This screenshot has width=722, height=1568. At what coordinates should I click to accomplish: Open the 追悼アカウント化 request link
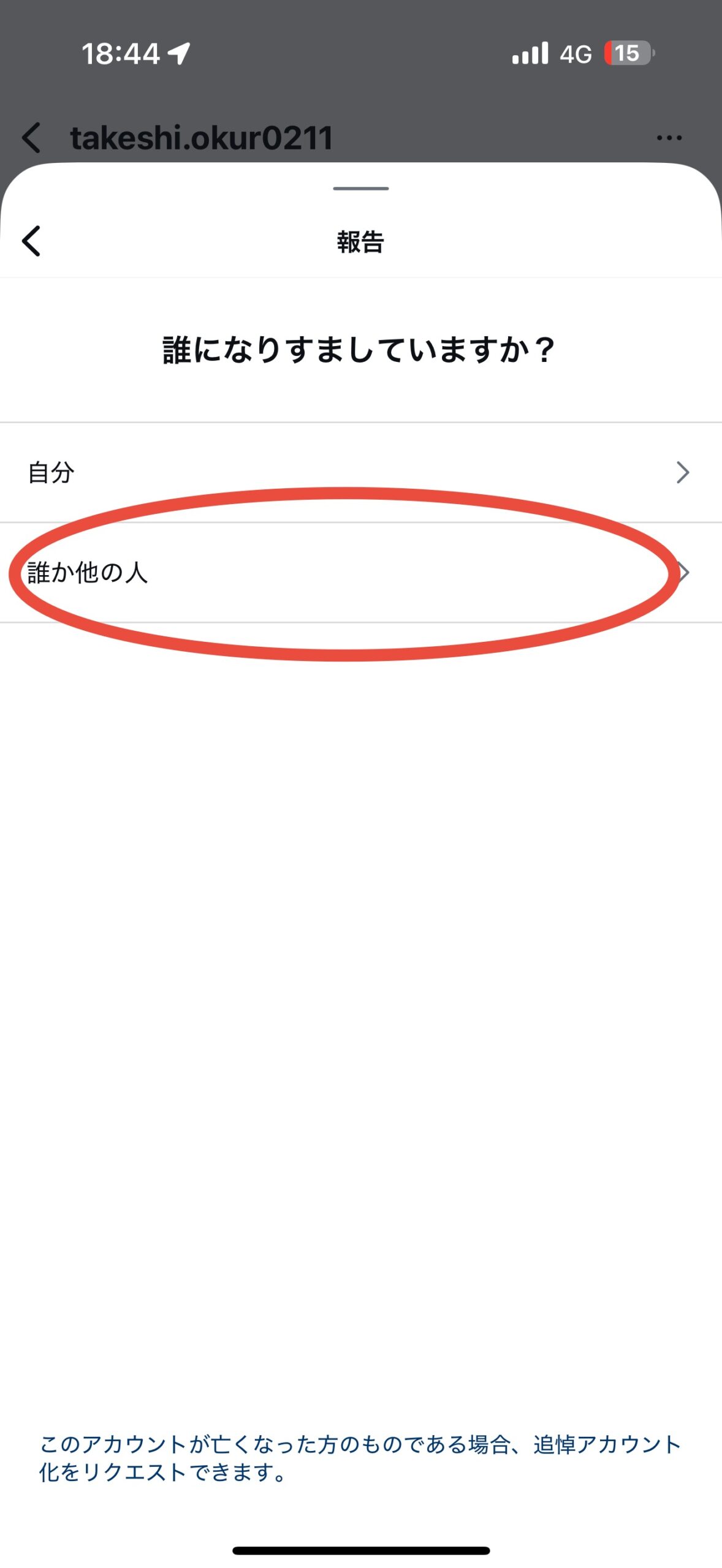[x=360, y=1458]
